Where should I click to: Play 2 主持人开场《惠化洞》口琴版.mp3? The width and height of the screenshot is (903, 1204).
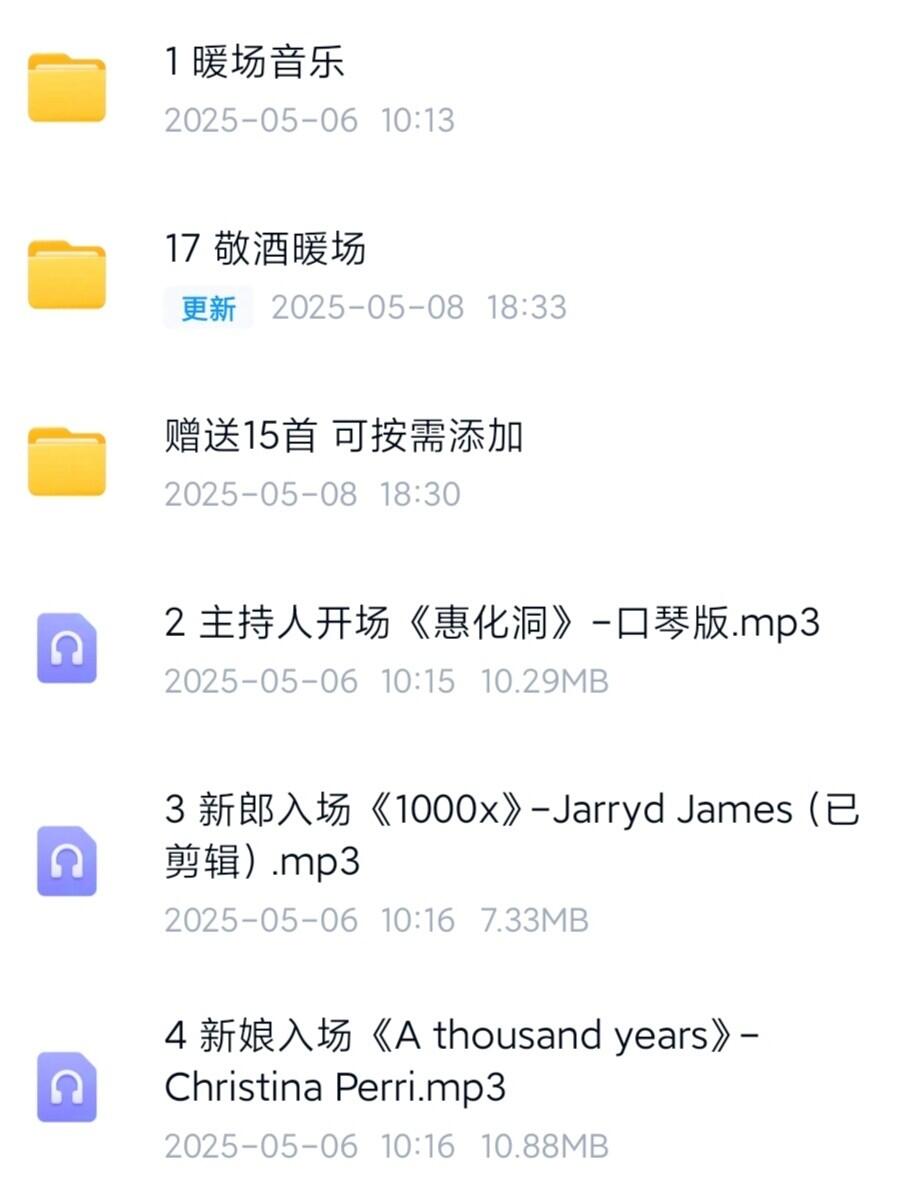pos(491,624)
